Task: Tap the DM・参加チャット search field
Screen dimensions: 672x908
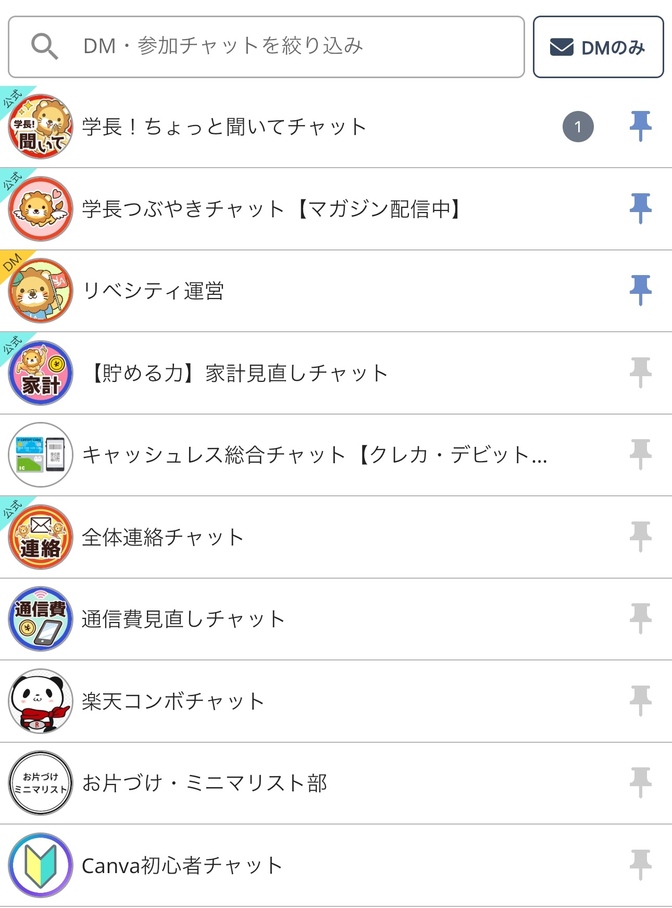Action: click(x=290, y=46)
